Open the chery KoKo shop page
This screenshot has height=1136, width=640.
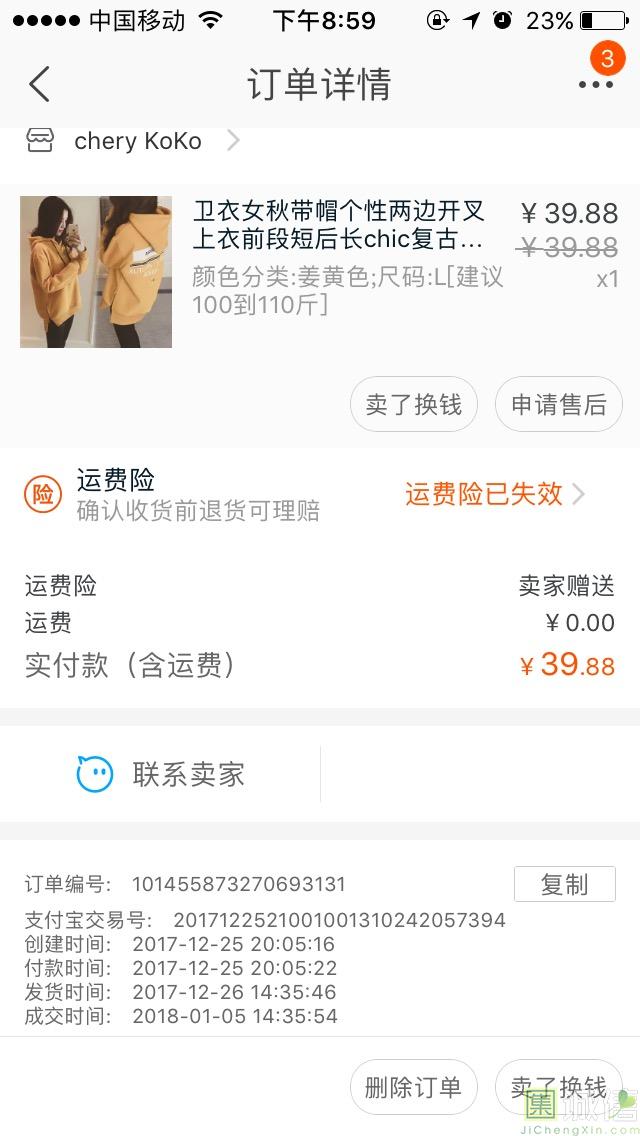click(x=137, y=141)
